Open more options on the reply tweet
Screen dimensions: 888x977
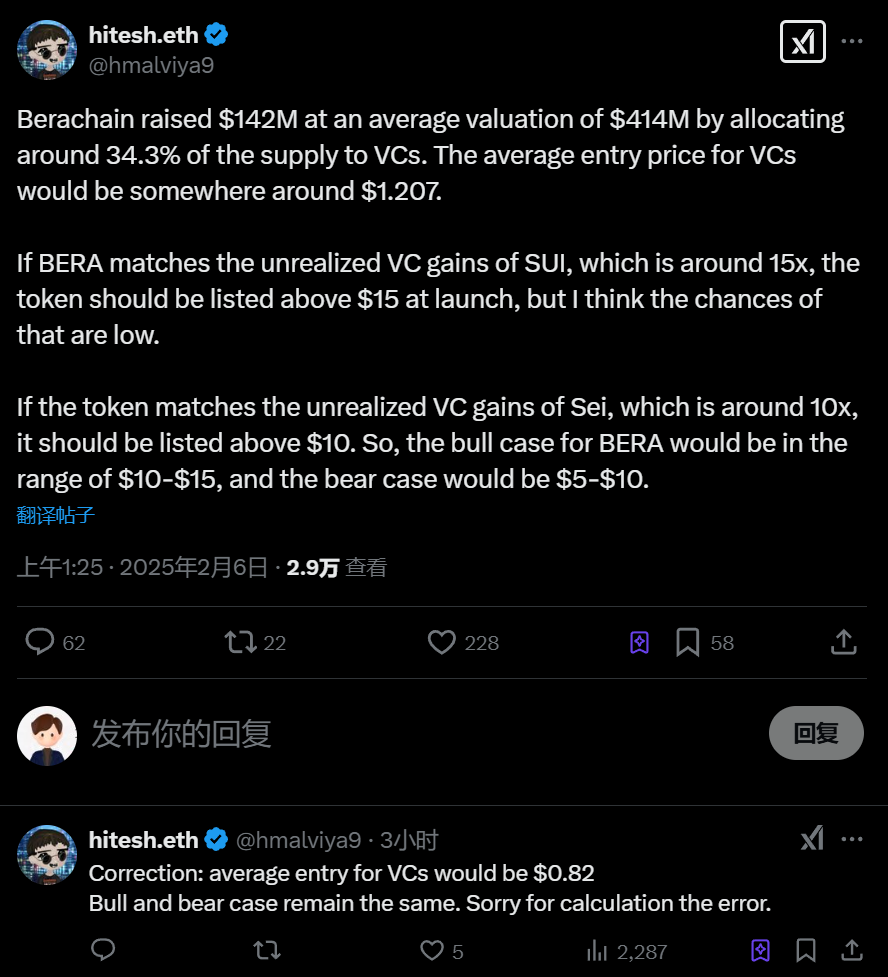click(x=852, y=839)
